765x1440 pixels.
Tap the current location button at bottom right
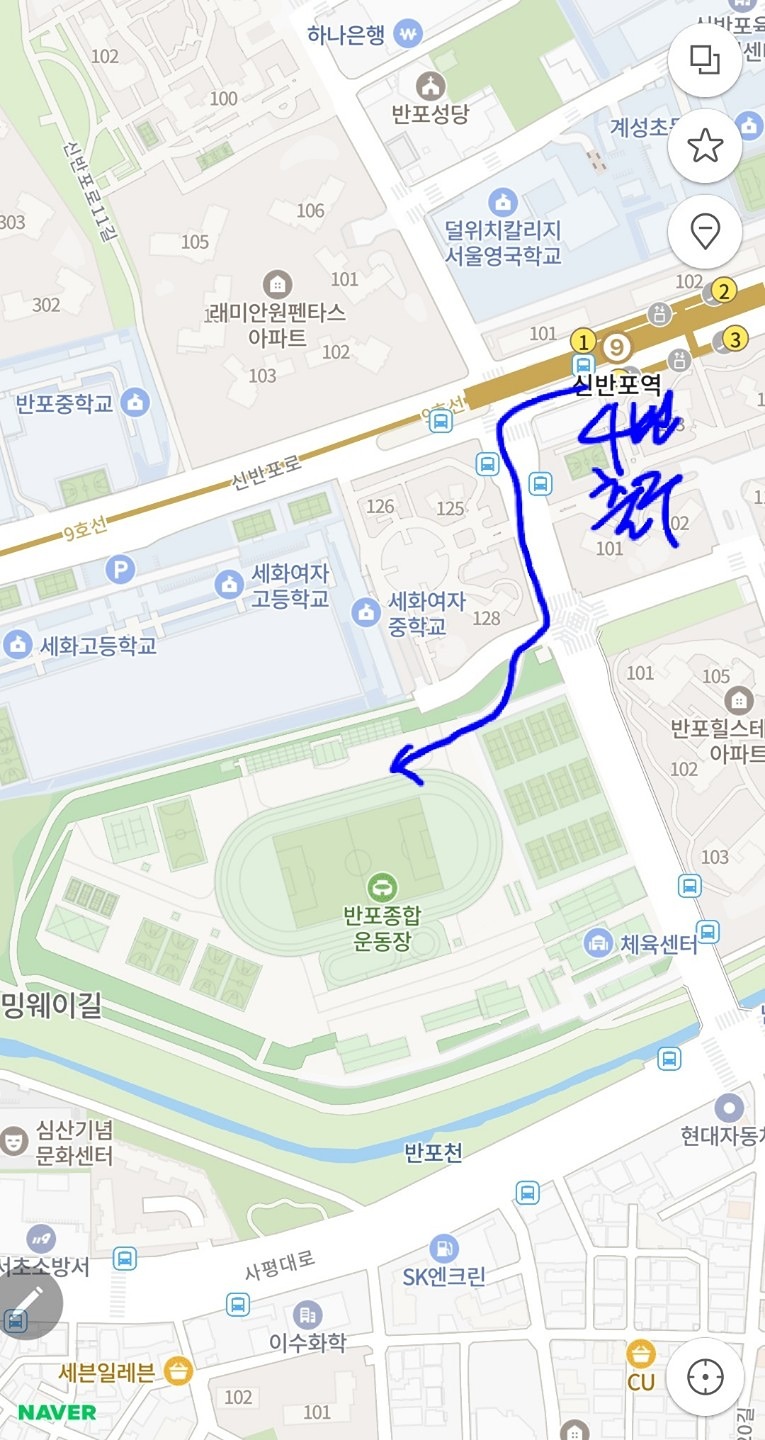click(705, 1376)
